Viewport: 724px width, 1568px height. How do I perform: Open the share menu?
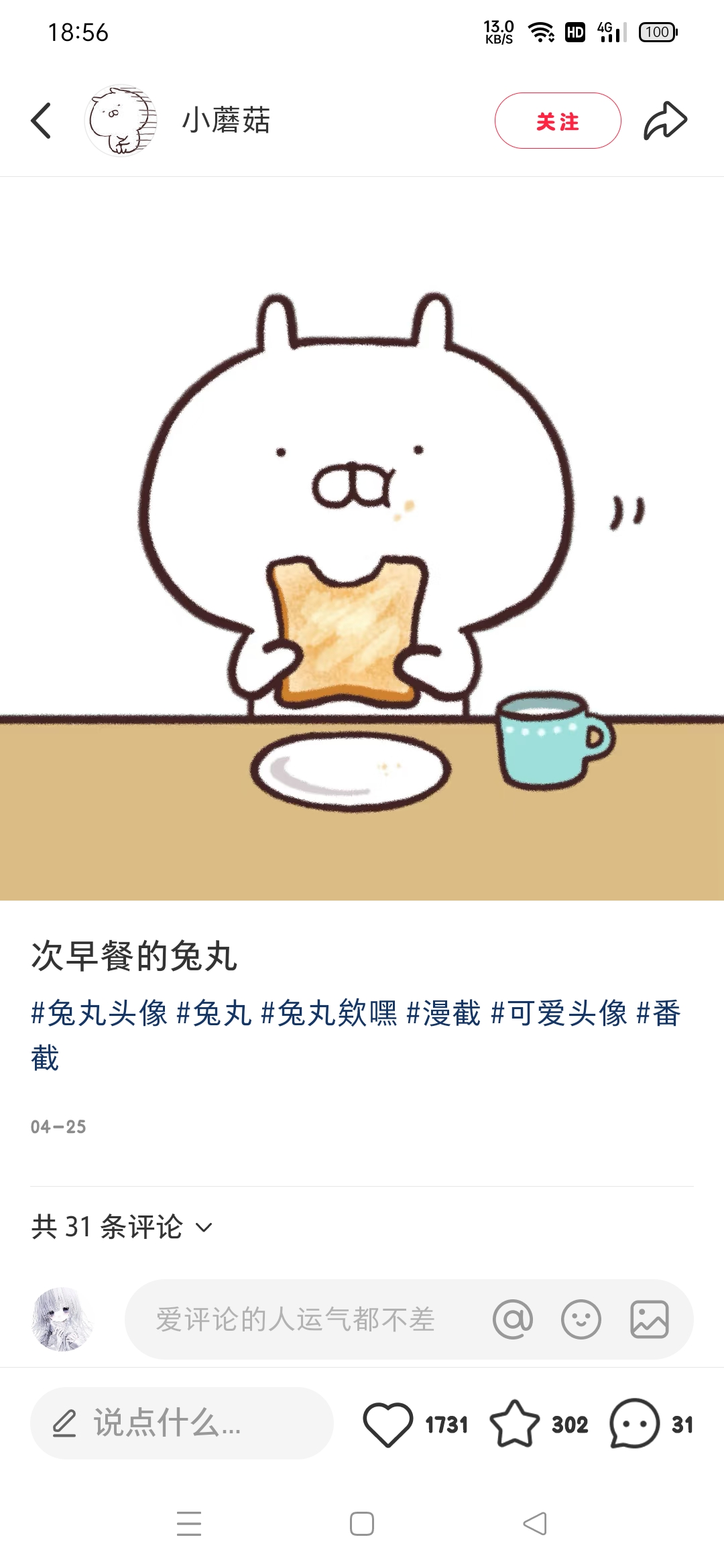pos(666,119)
